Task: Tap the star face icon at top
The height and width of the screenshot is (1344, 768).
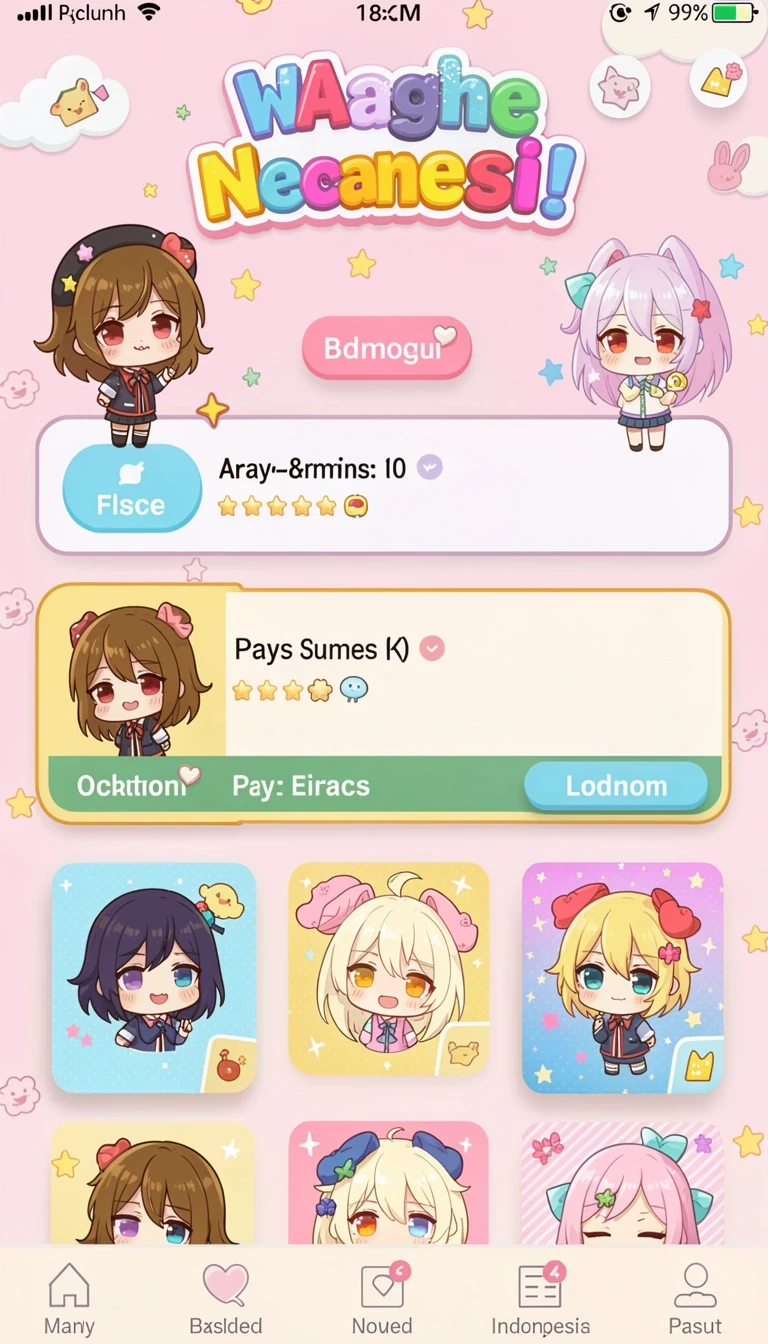Action: tap(619, 86)
